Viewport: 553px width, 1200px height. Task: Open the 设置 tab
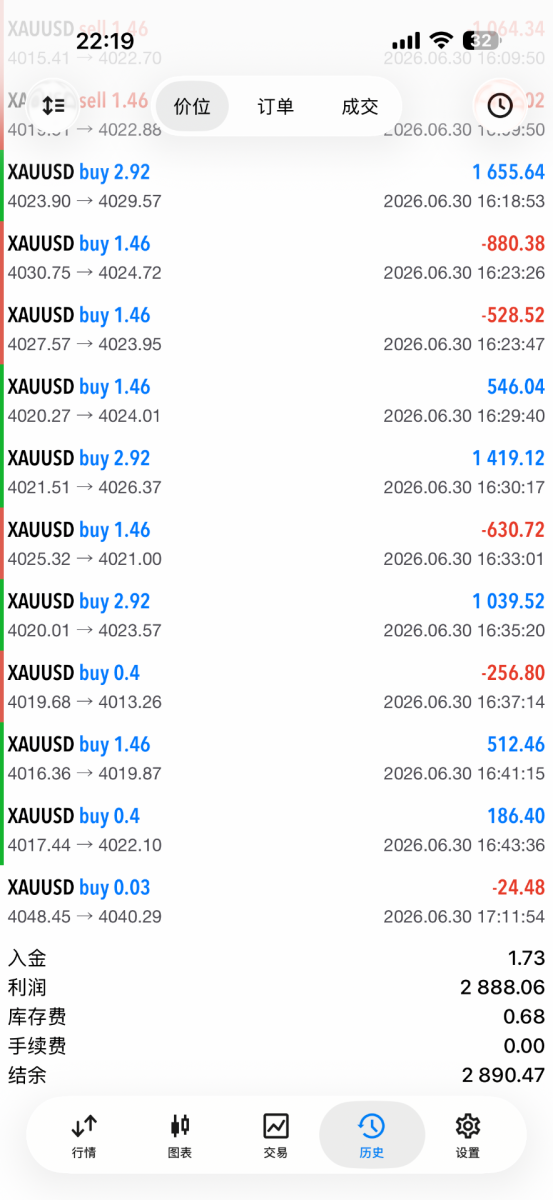tap(467, 1136)
